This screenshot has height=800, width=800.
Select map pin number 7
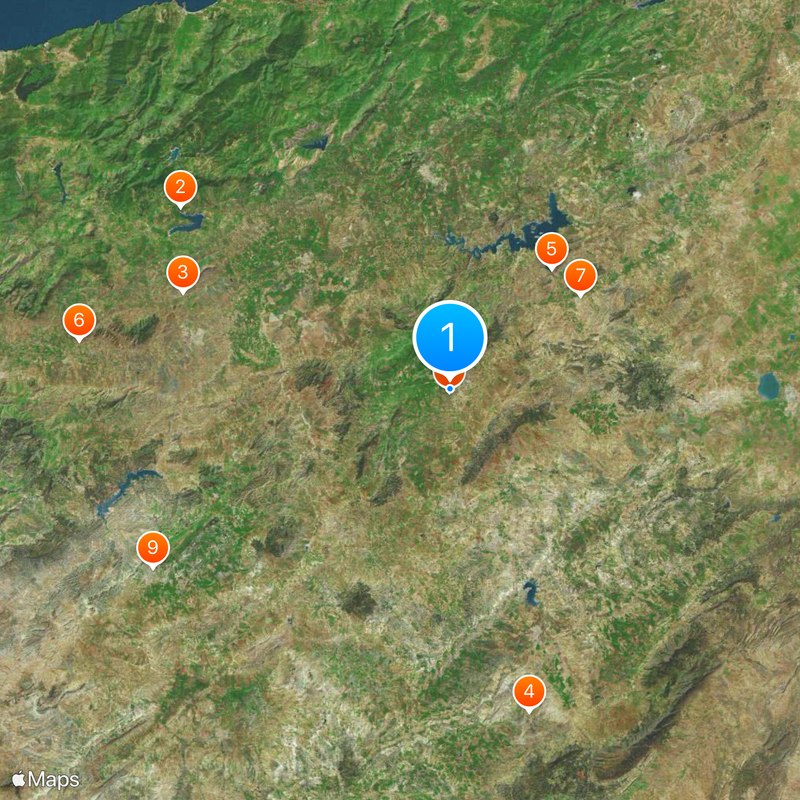click(x=580, y=275)
